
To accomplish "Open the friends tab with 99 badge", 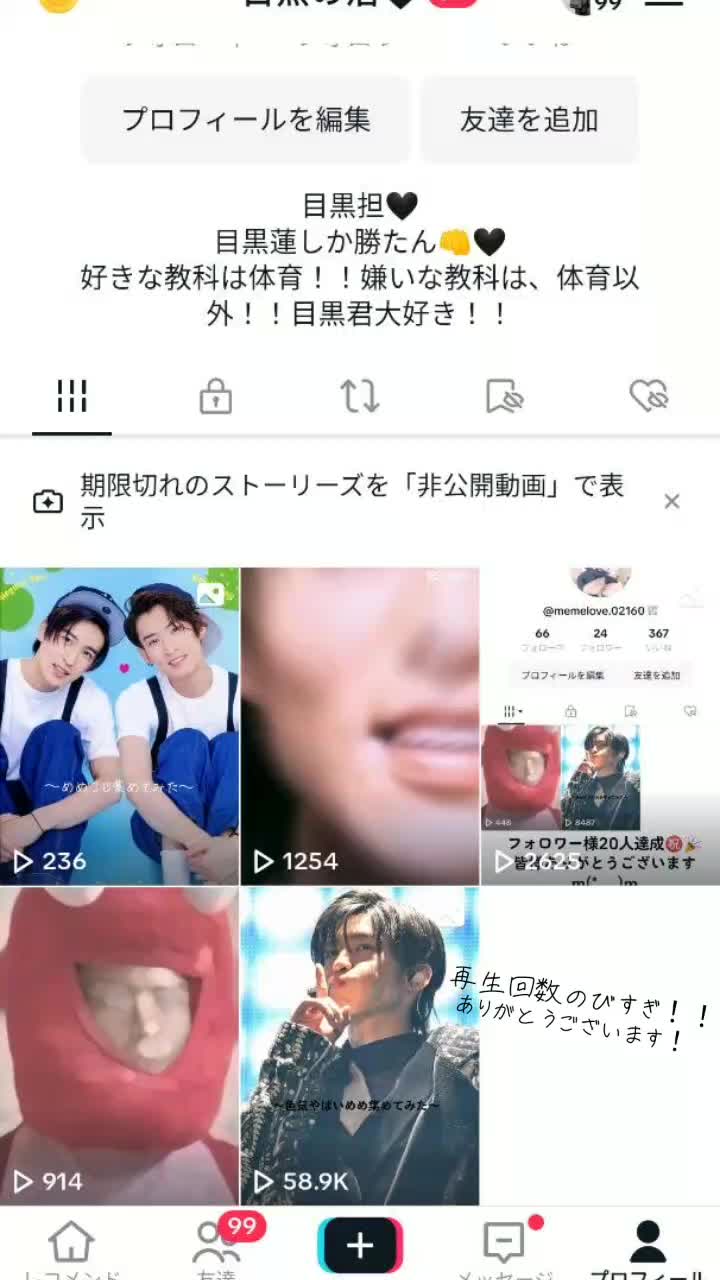I will (x=215, y=1247).
